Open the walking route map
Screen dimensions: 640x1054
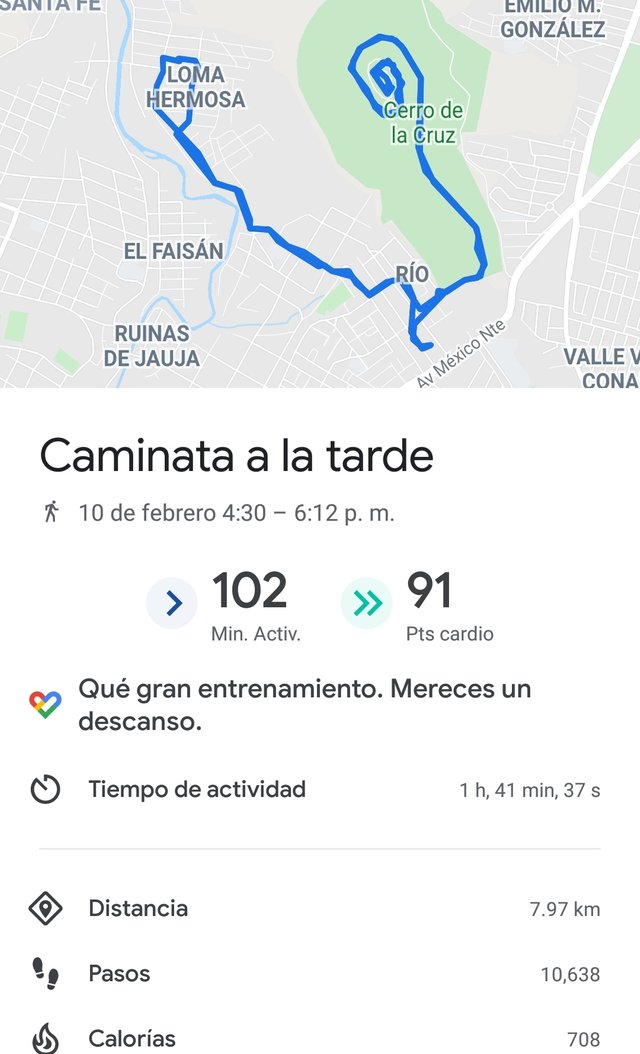click(x=320, y=194)
